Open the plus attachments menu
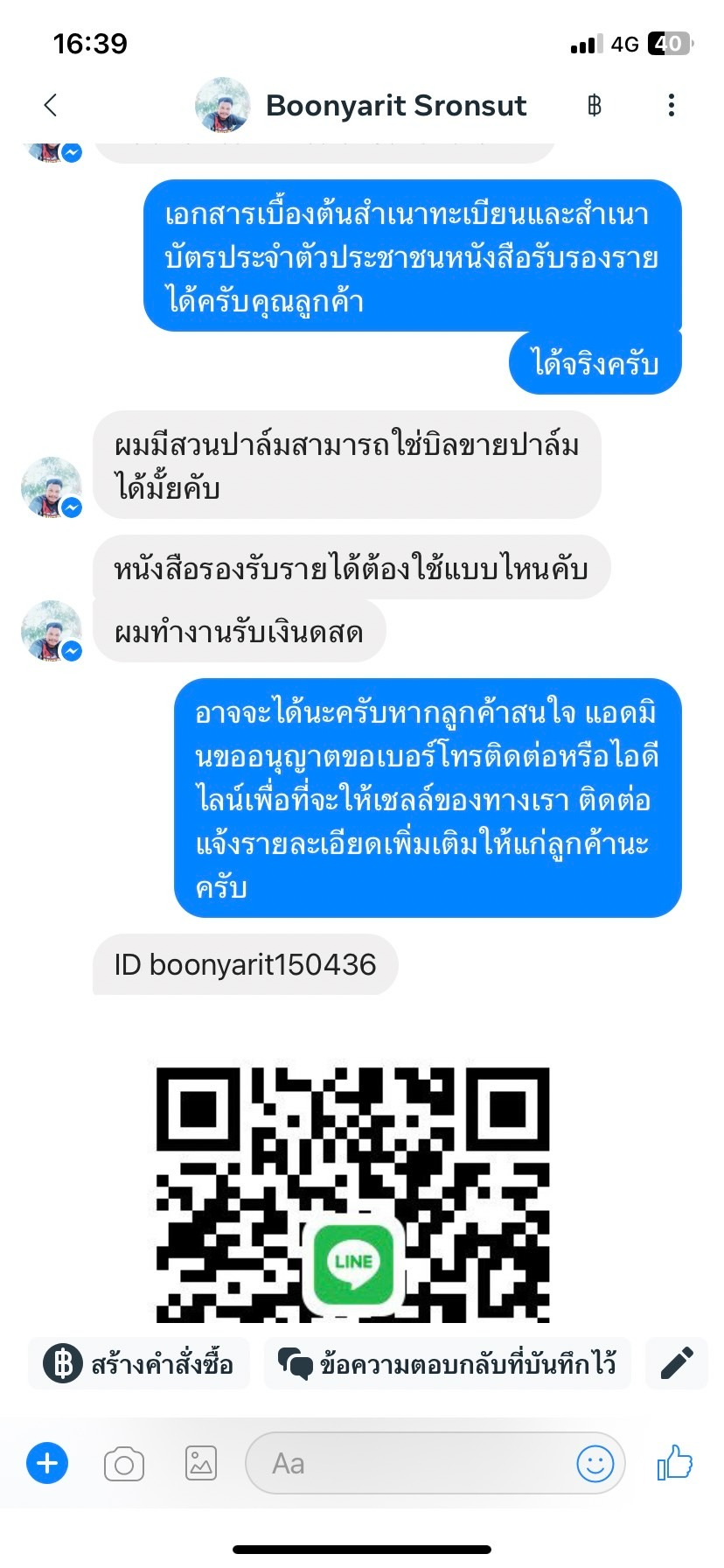 click(47, 1463)
